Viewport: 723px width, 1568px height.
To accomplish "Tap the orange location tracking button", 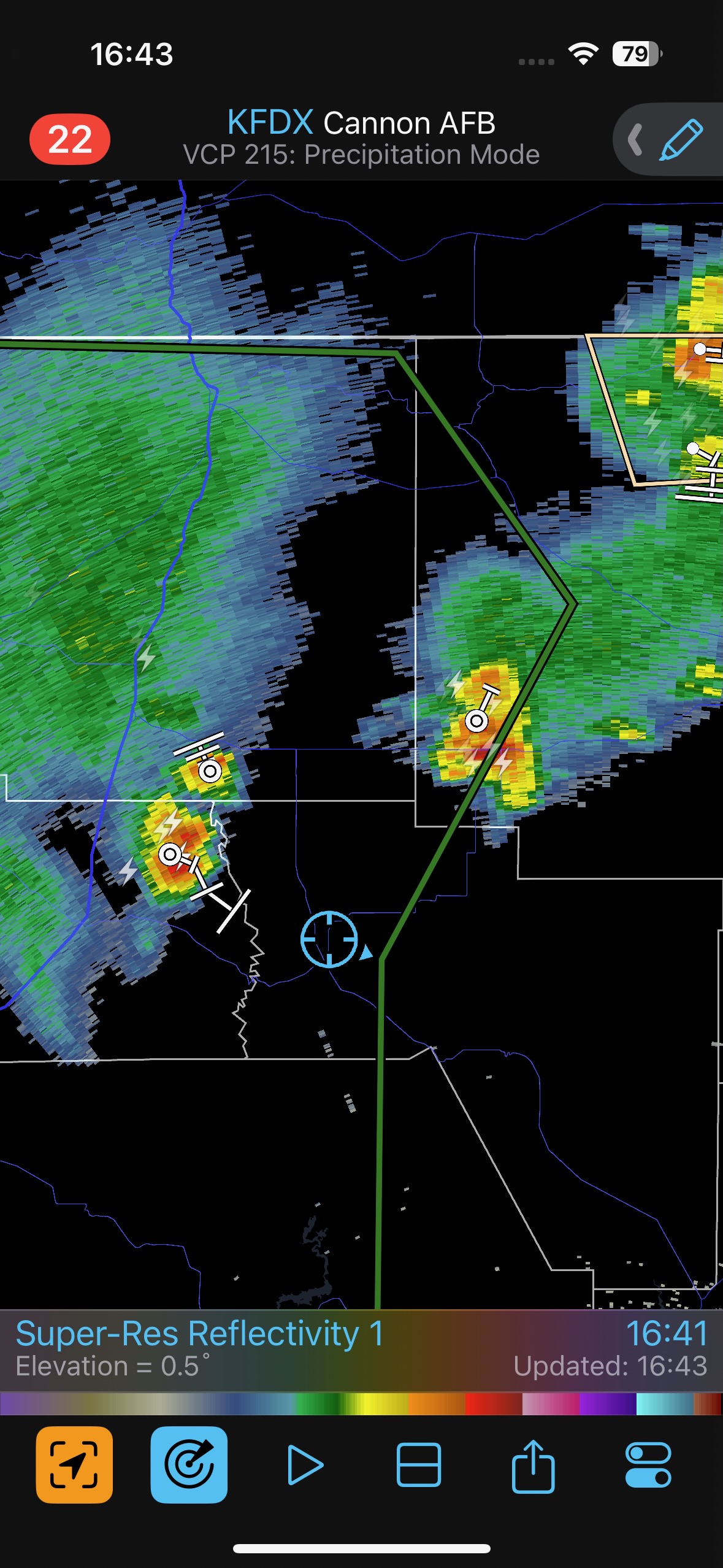I will 74,1465.
